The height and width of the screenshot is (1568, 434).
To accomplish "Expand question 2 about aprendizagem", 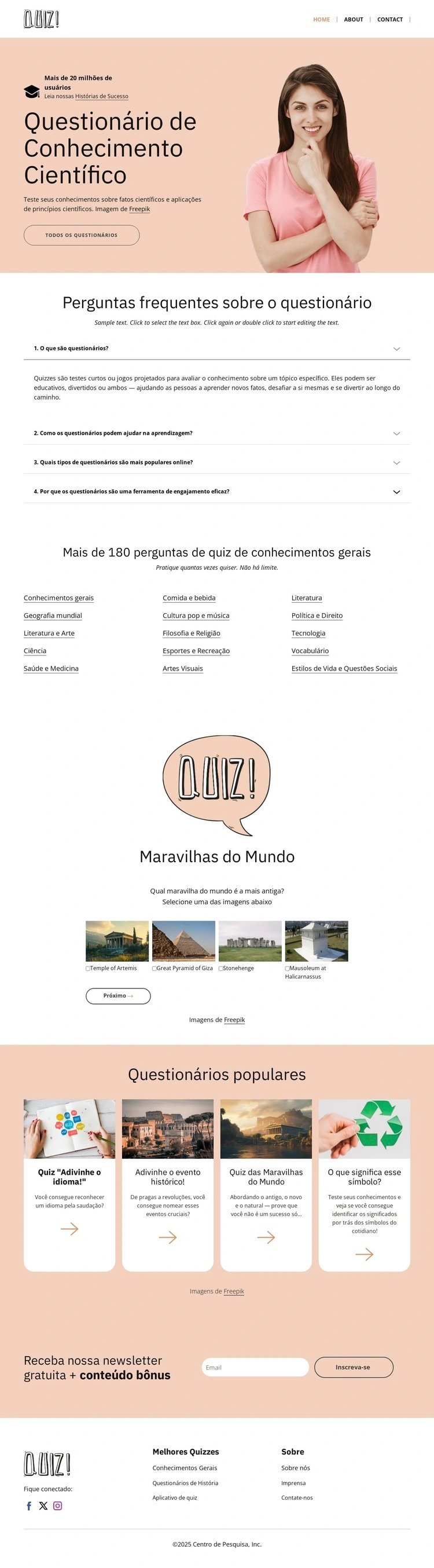I will coord(216,433).
